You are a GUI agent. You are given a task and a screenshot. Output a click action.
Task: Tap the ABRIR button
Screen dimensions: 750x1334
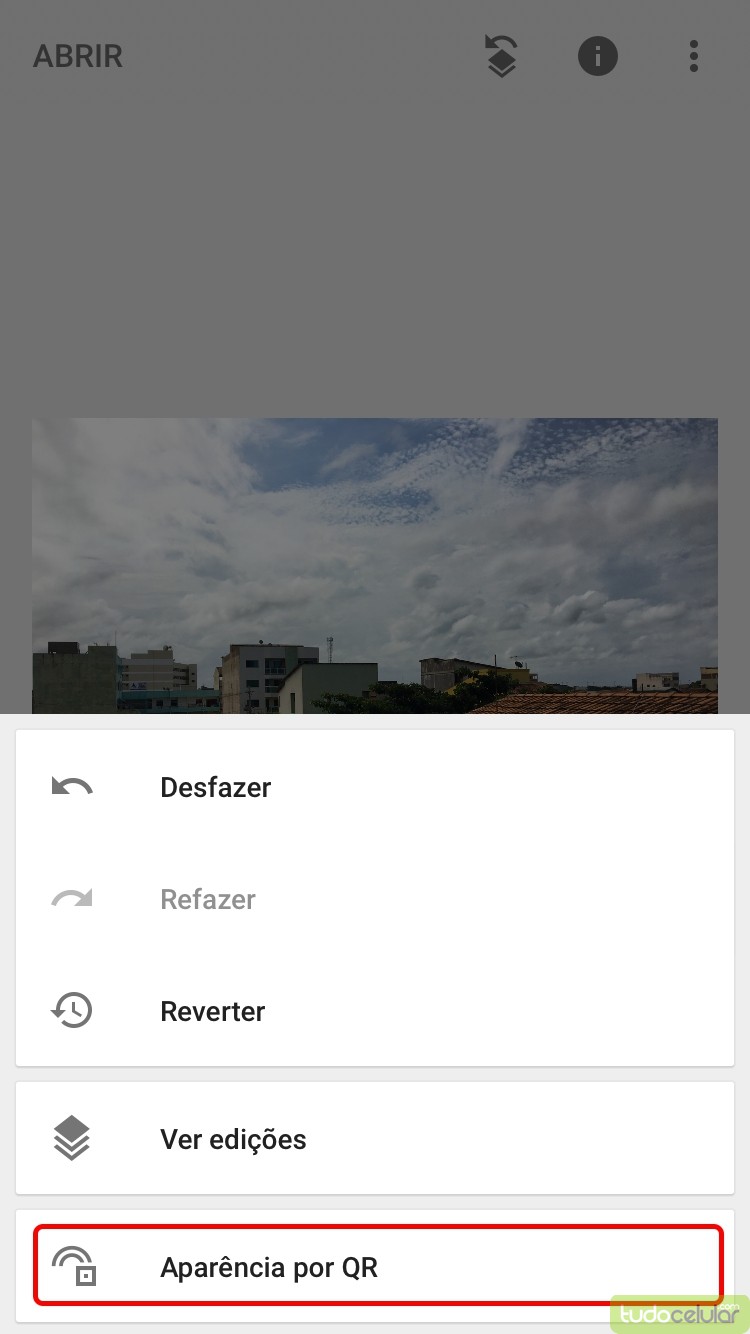point(78,56)
